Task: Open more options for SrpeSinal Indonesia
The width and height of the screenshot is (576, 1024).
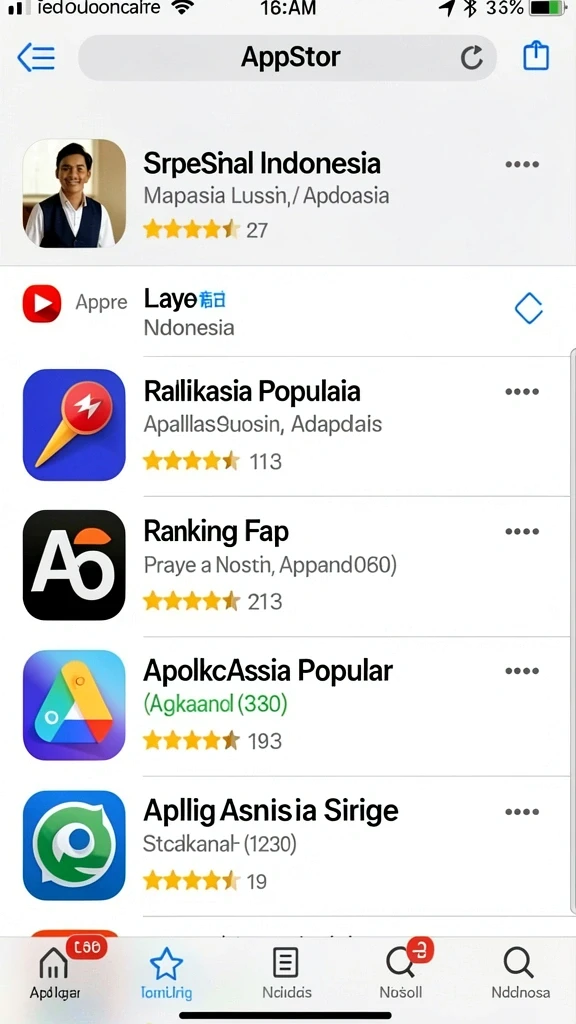Action: click(522, 164)
